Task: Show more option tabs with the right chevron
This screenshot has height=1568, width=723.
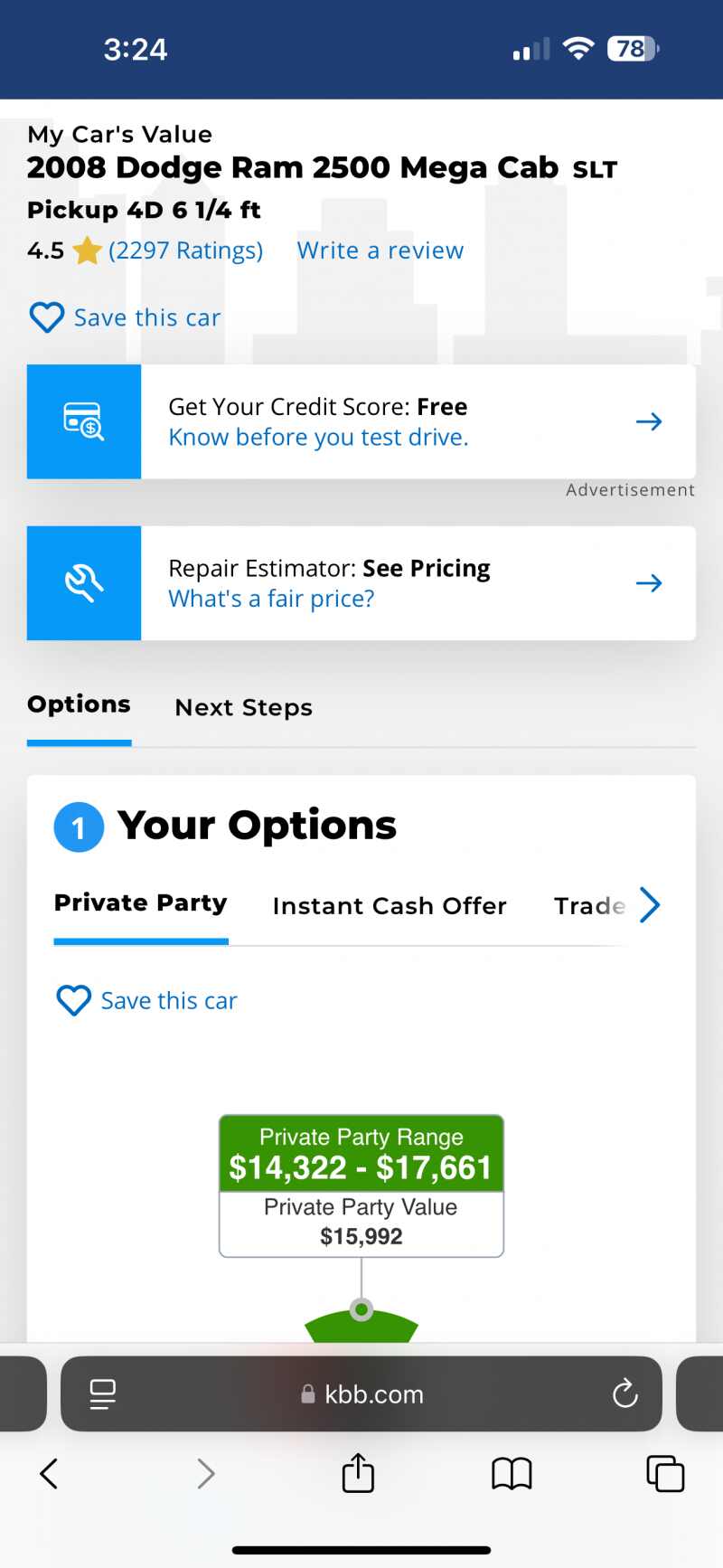Action: [x=650, y=905]
